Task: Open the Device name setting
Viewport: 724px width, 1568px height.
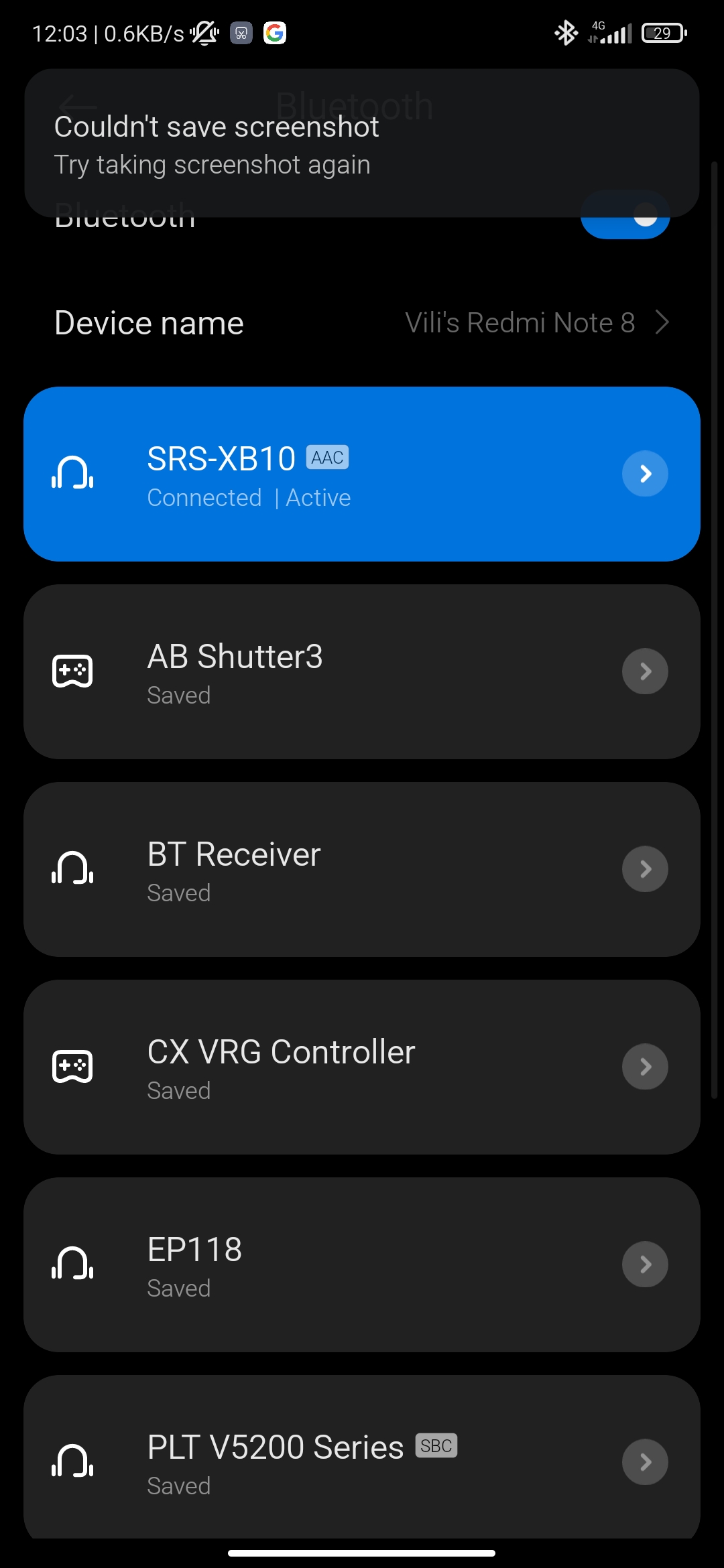Action: point(362,323)
